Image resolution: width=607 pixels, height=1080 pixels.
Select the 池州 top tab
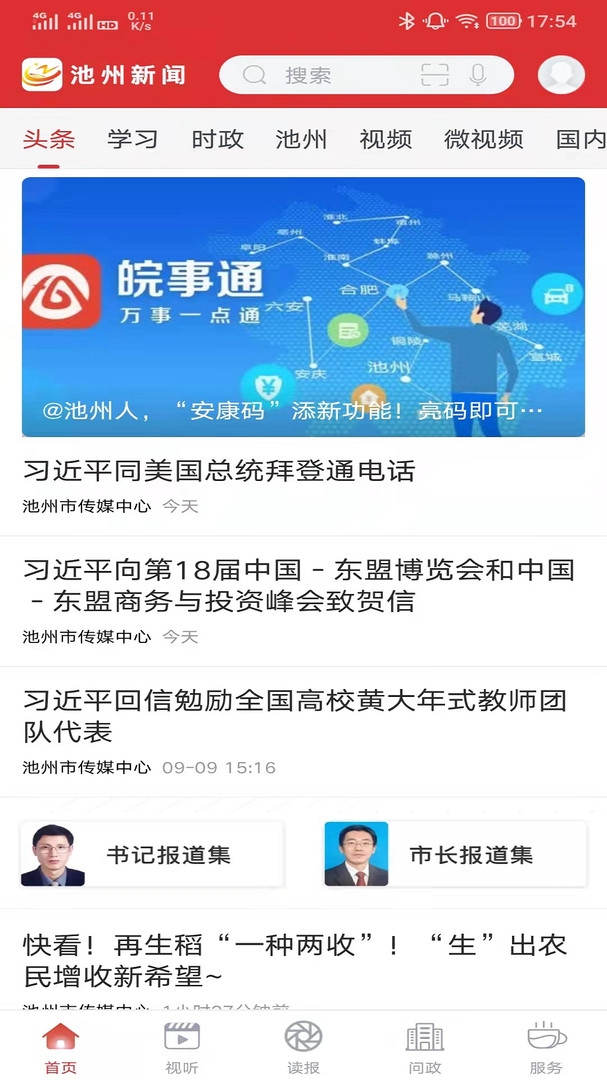[x=301, y=139]
